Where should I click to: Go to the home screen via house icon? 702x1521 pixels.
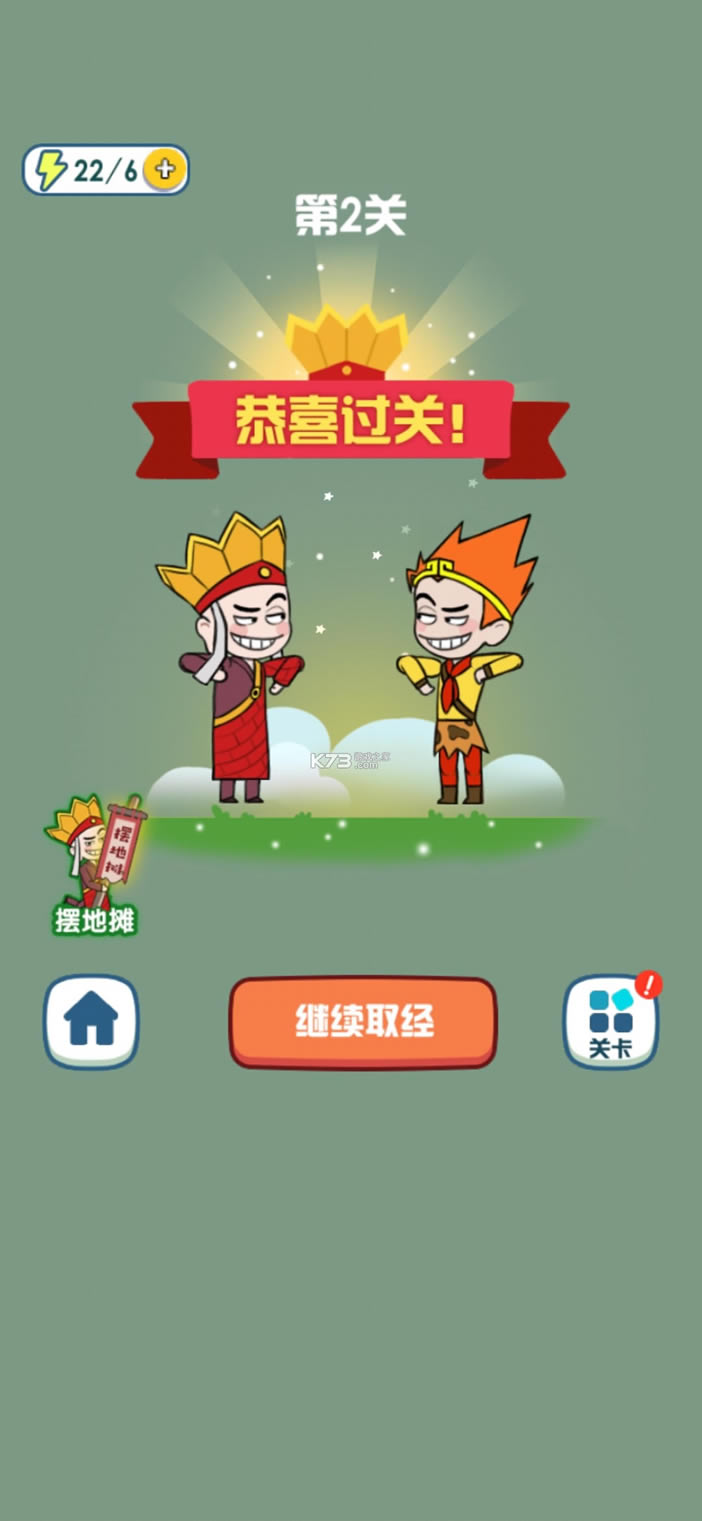click(x=91, y=1021)
